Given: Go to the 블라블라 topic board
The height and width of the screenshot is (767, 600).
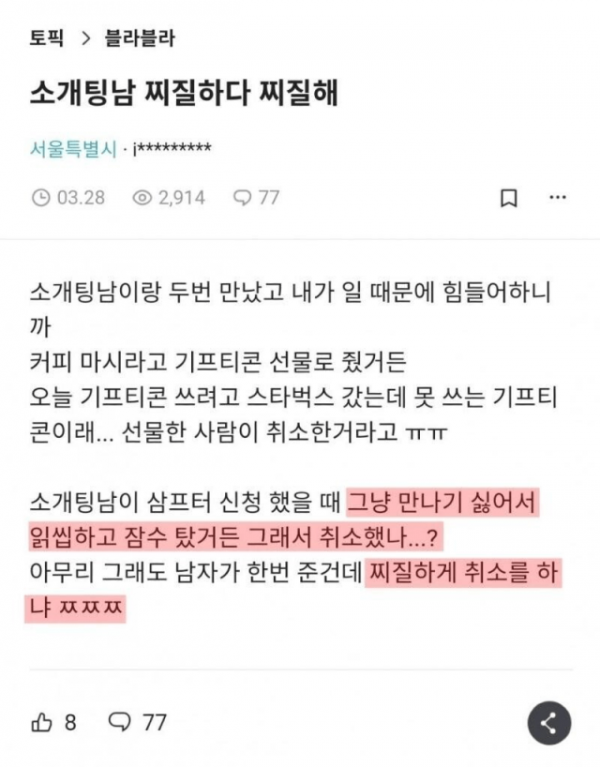Looking at the screenshot, I should (x=146, y=39).
